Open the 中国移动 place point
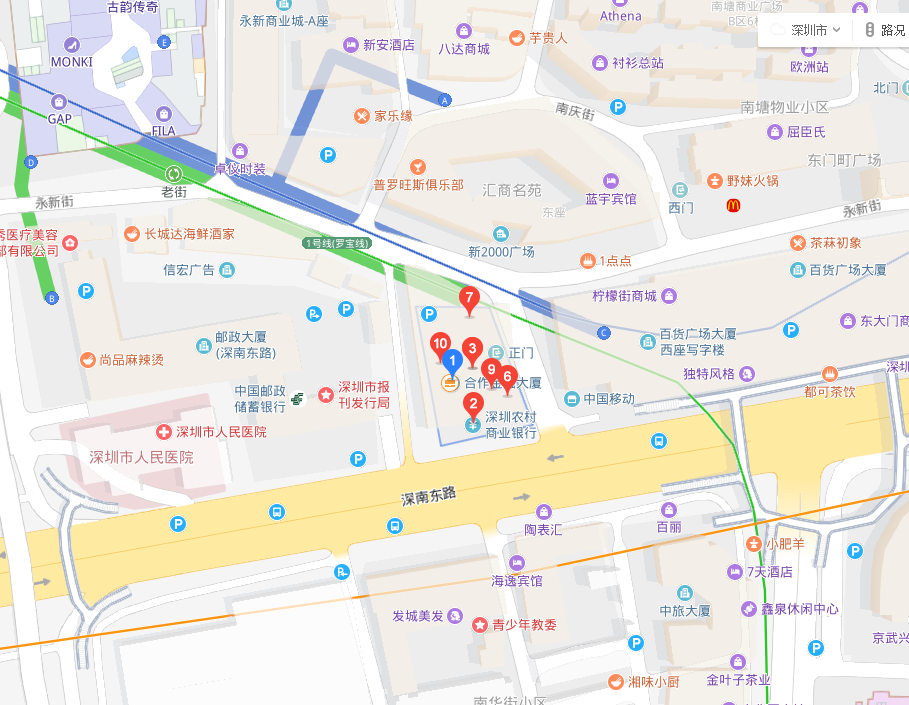Viewport: 909px width, 705px height. (x=571, y=399)
